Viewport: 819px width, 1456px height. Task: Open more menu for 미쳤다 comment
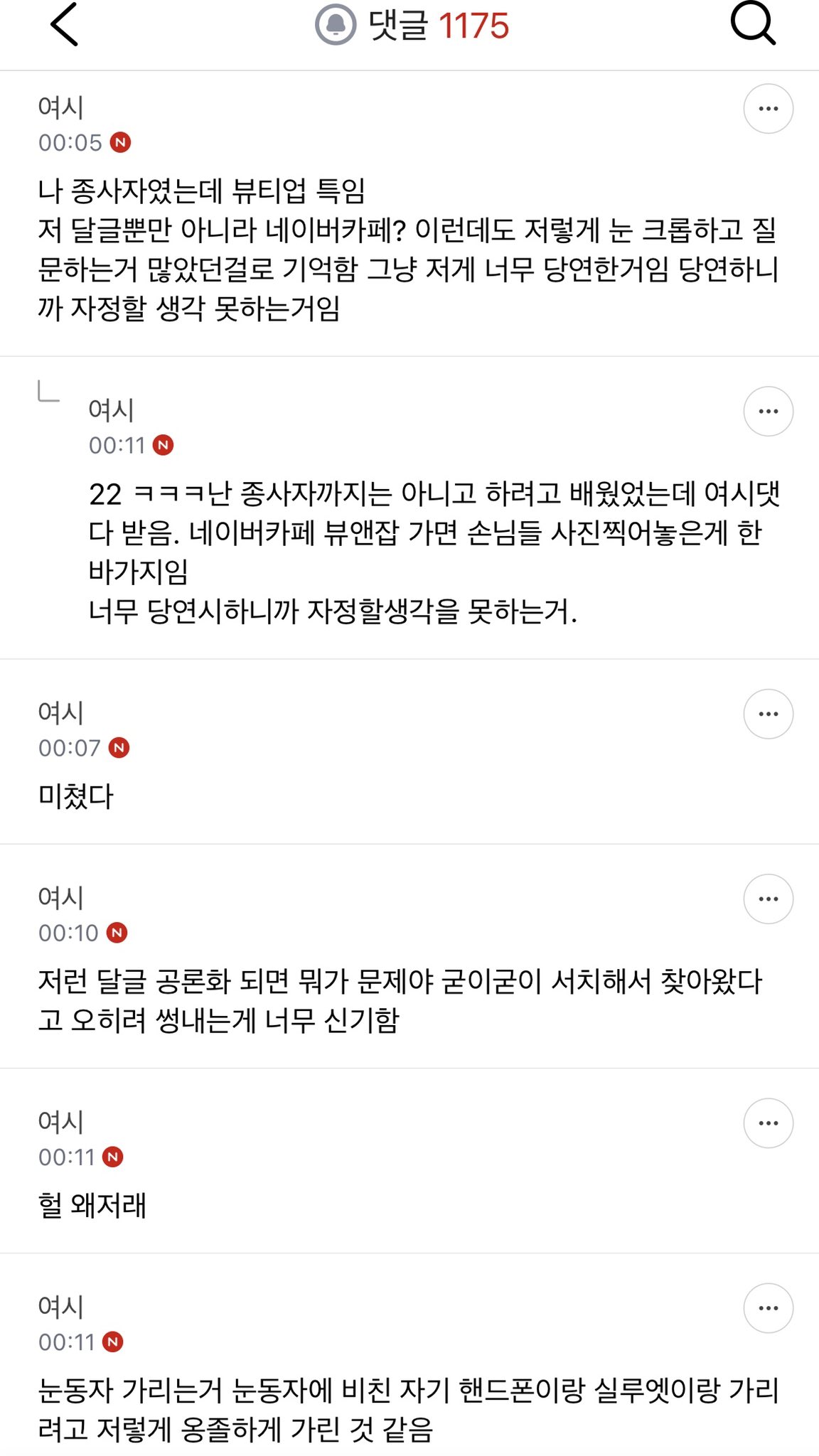(x=769, y=714)
